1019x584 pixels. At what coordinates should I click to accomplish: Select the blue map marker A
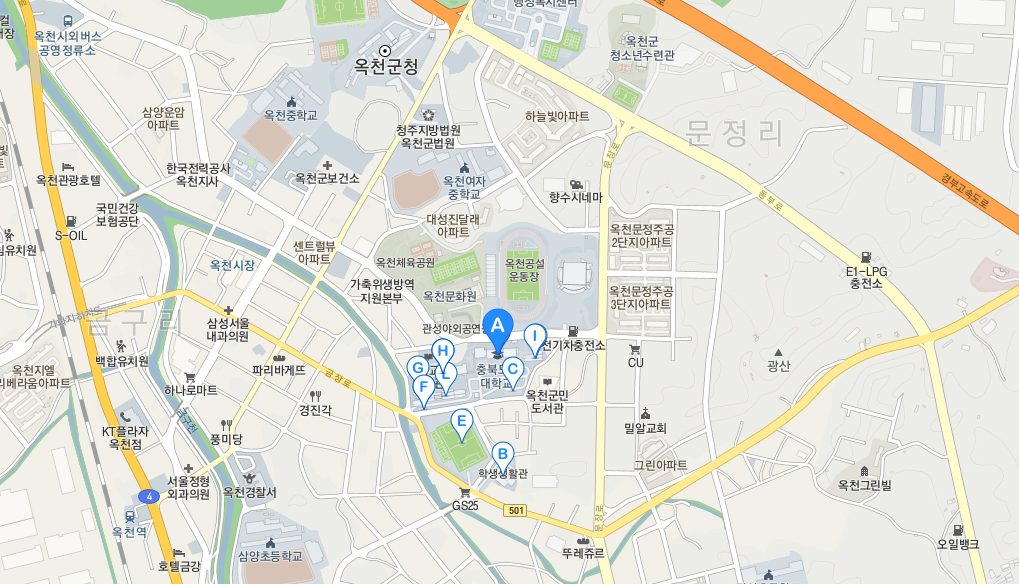(x=498, y=326)
